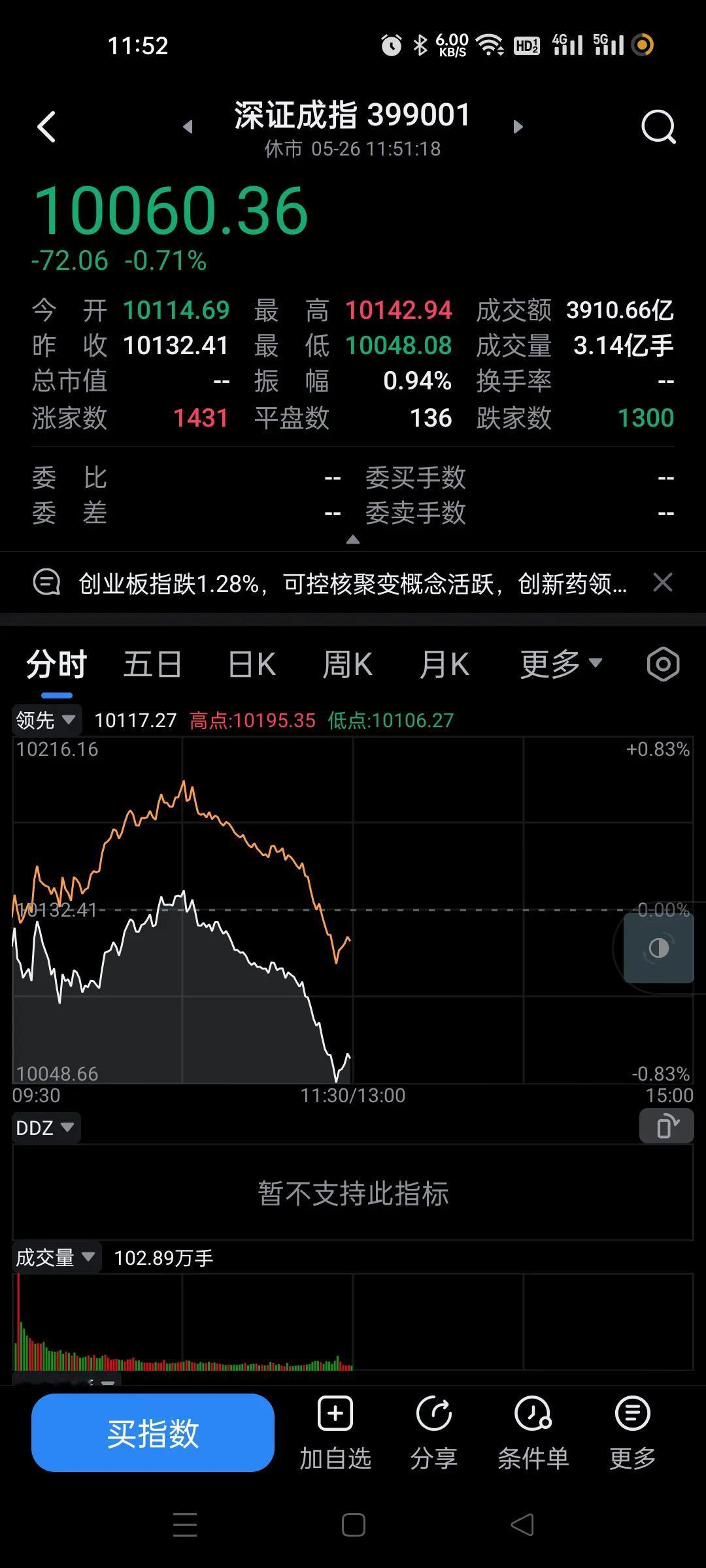706x1568 pixels.
Task: Tap the blue 买指数 button
Action: tap(153, 1433)
